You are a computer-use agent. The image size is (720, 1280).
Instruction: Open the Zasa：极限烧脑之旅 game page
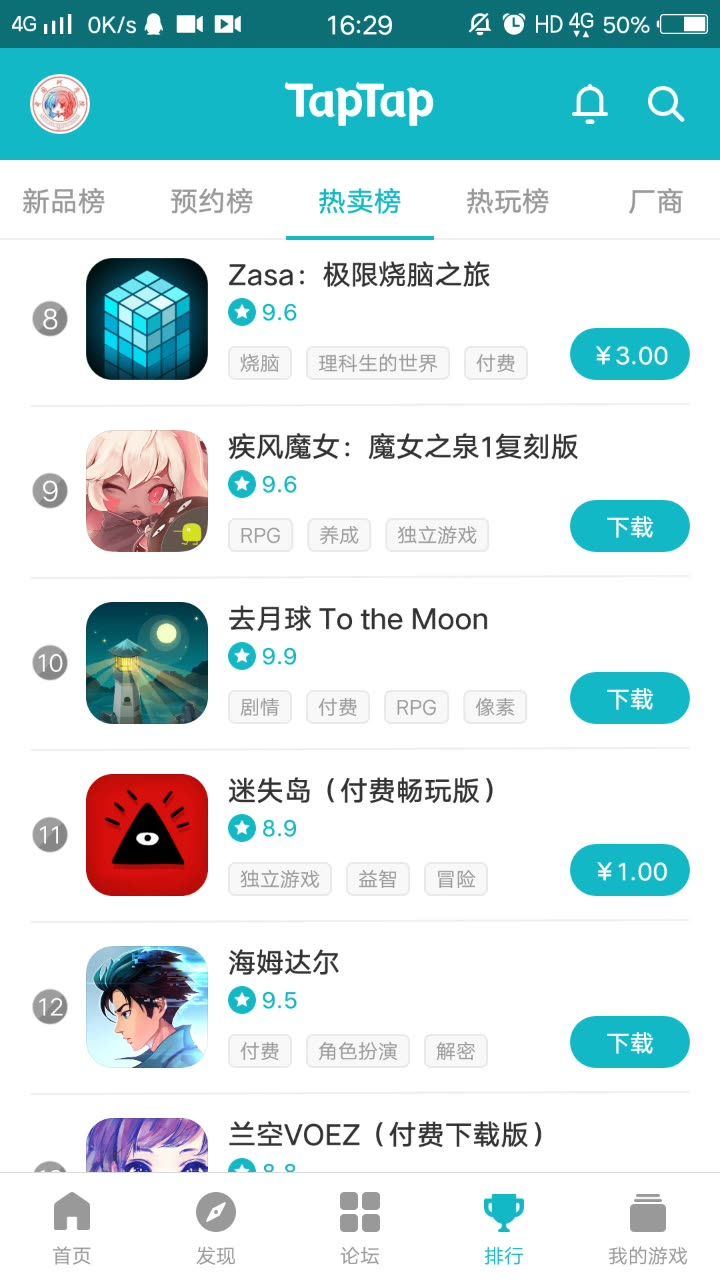pyautogui.click(x=359, y=275)
